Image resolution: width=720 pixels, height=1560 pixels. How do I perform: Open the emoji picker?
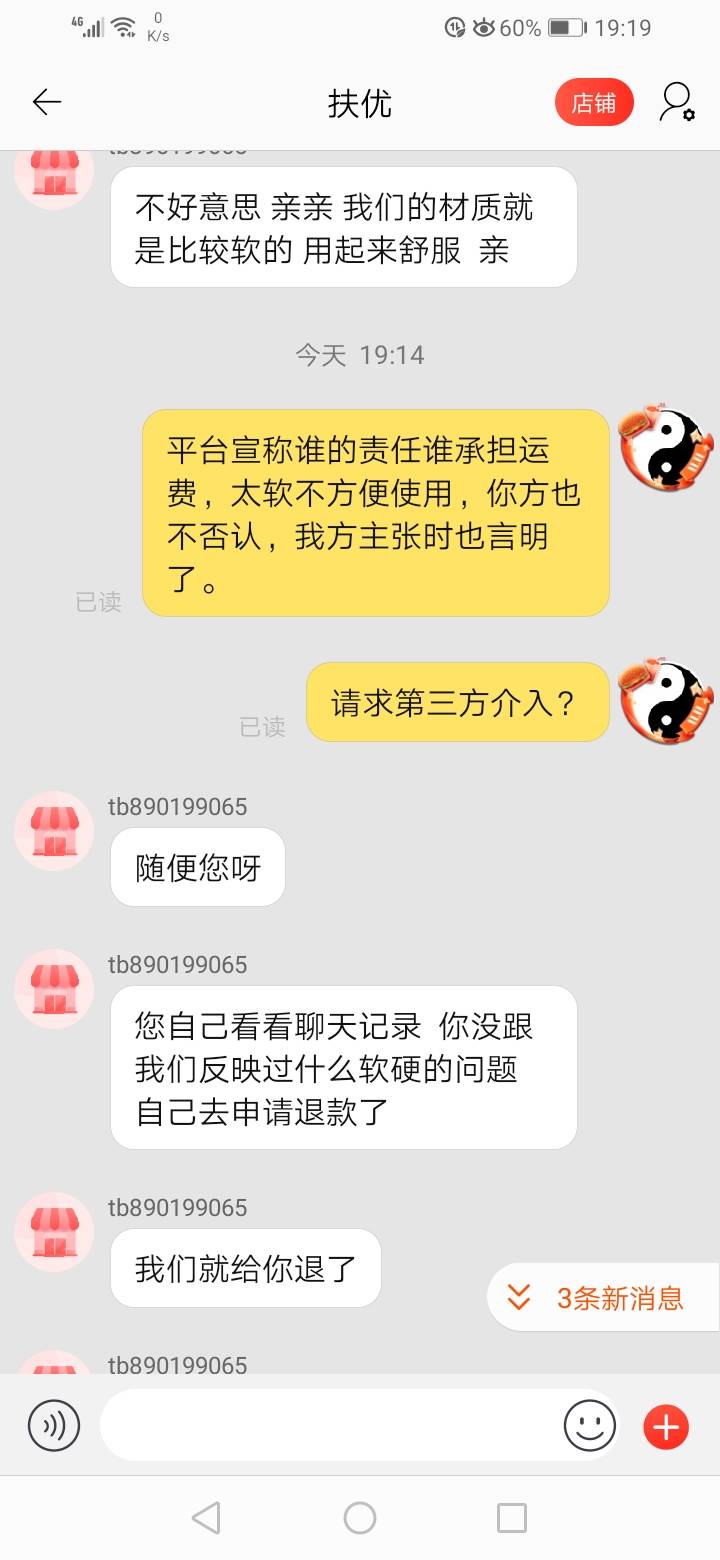590,1425
